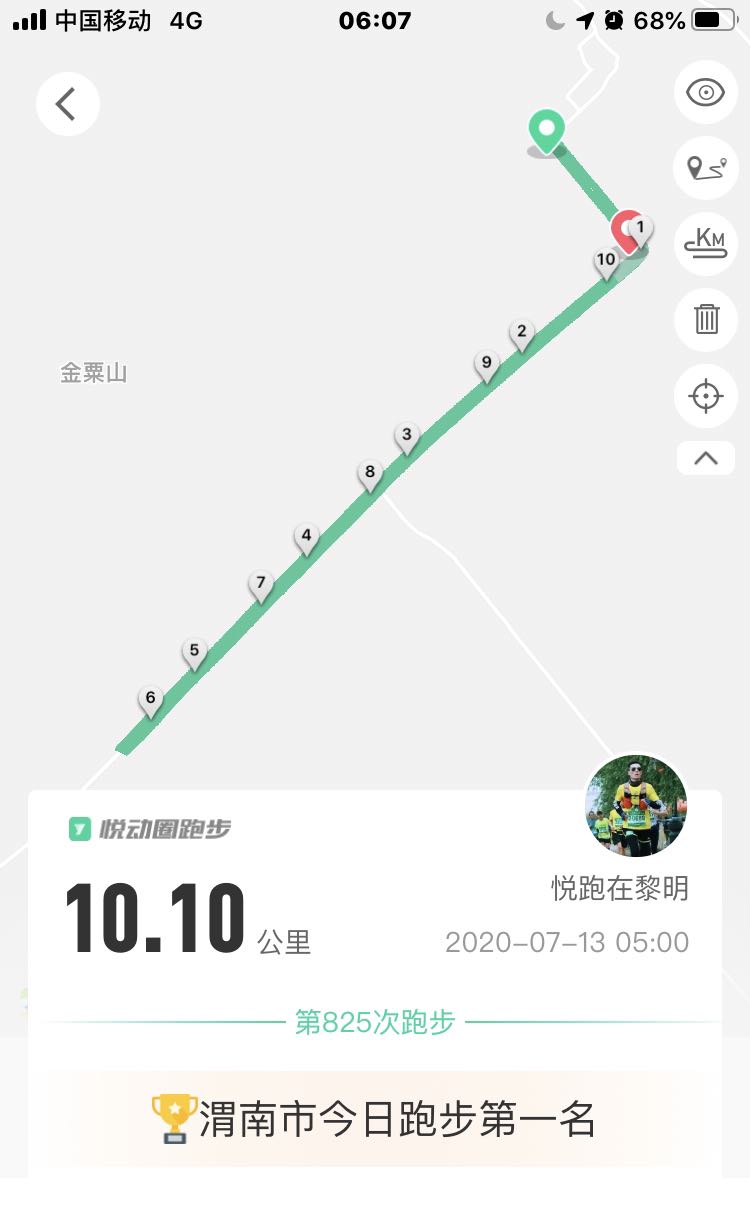750x1209 pixels.
Task: Toggle map visibility with the eye icon
Action: pyautogui.click(x=706, y=93)
